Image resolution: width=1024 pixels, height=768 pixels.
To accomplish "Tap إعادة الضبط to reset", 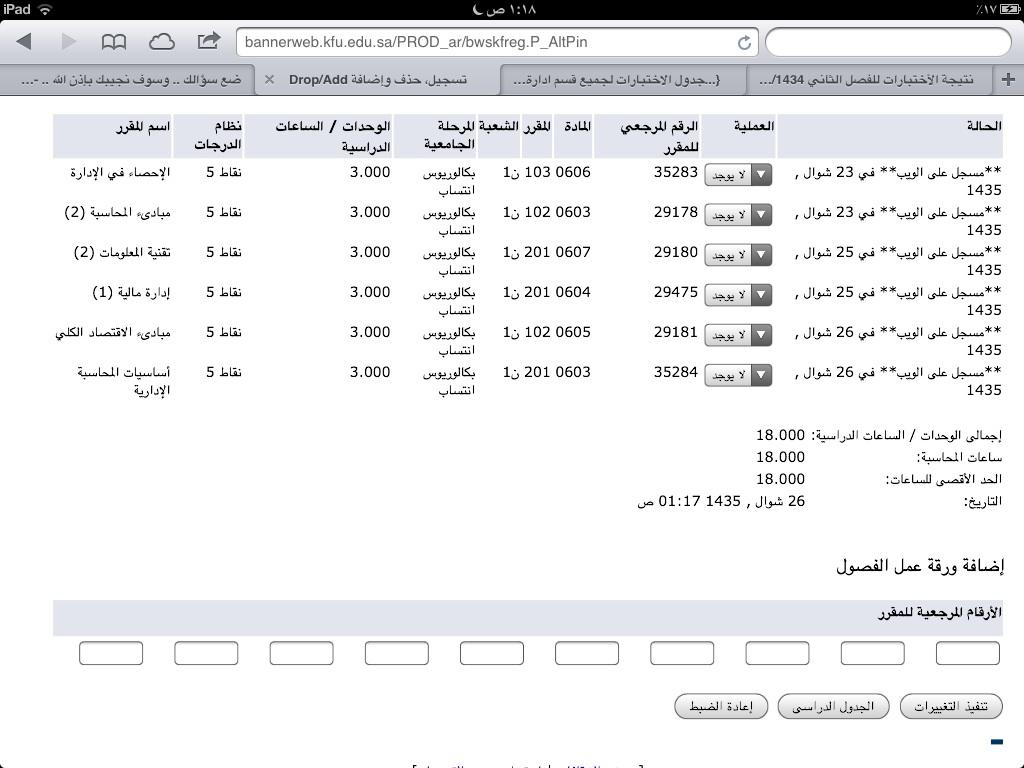I will [x=720, y=706].
